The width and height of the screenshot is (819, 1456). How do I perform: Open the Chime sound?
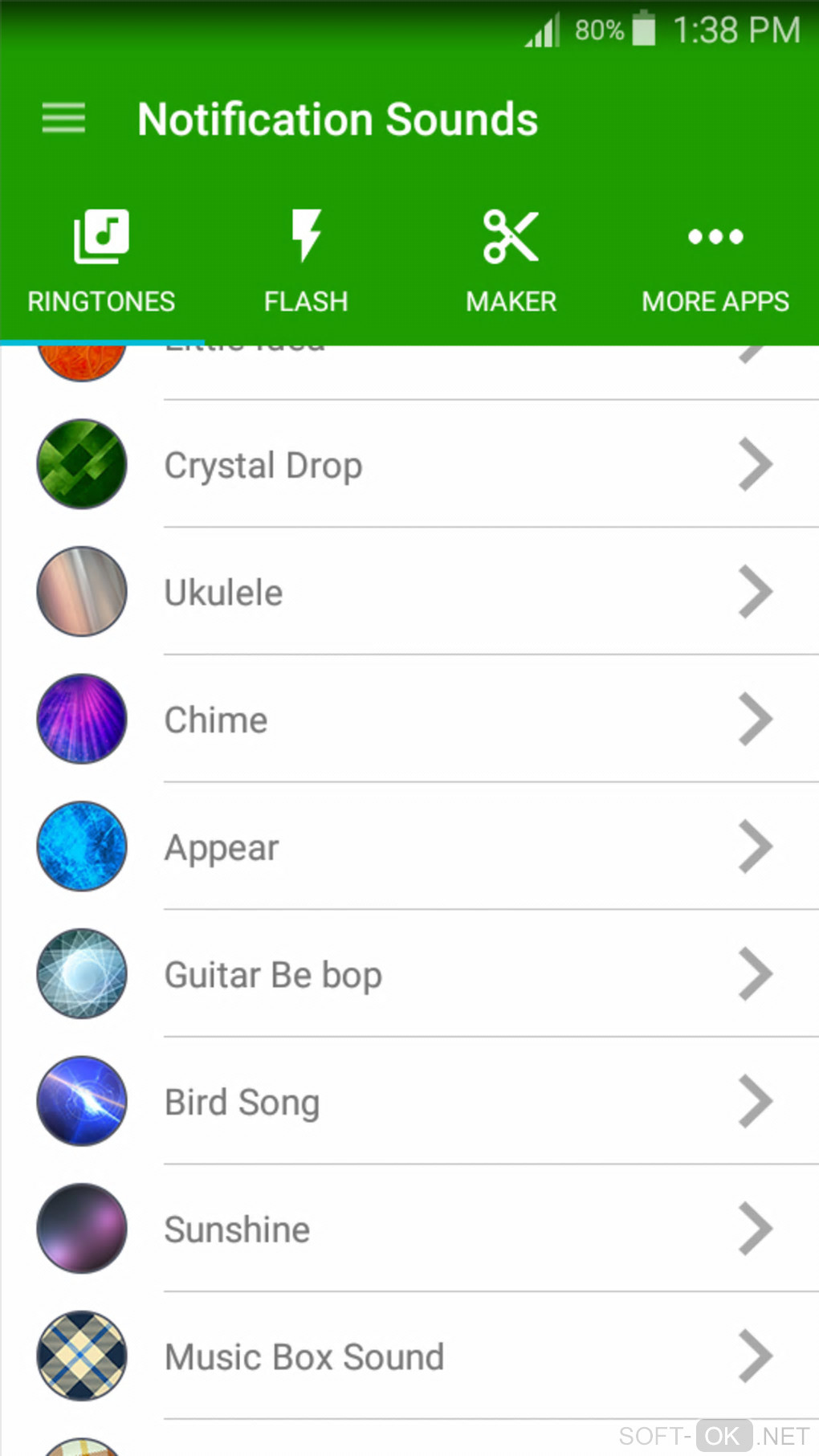(409, 720)
